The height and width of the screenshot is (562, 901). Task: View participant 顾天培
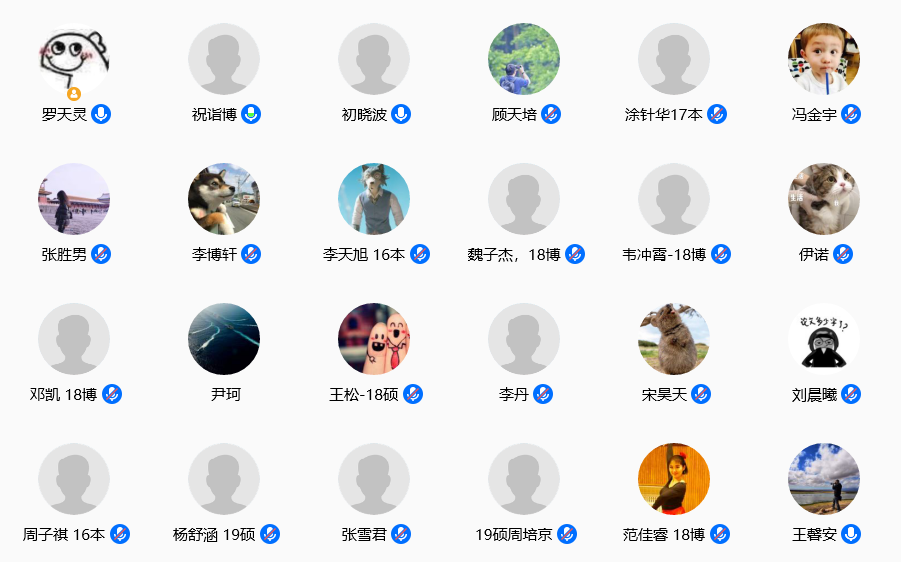[524, 59]
